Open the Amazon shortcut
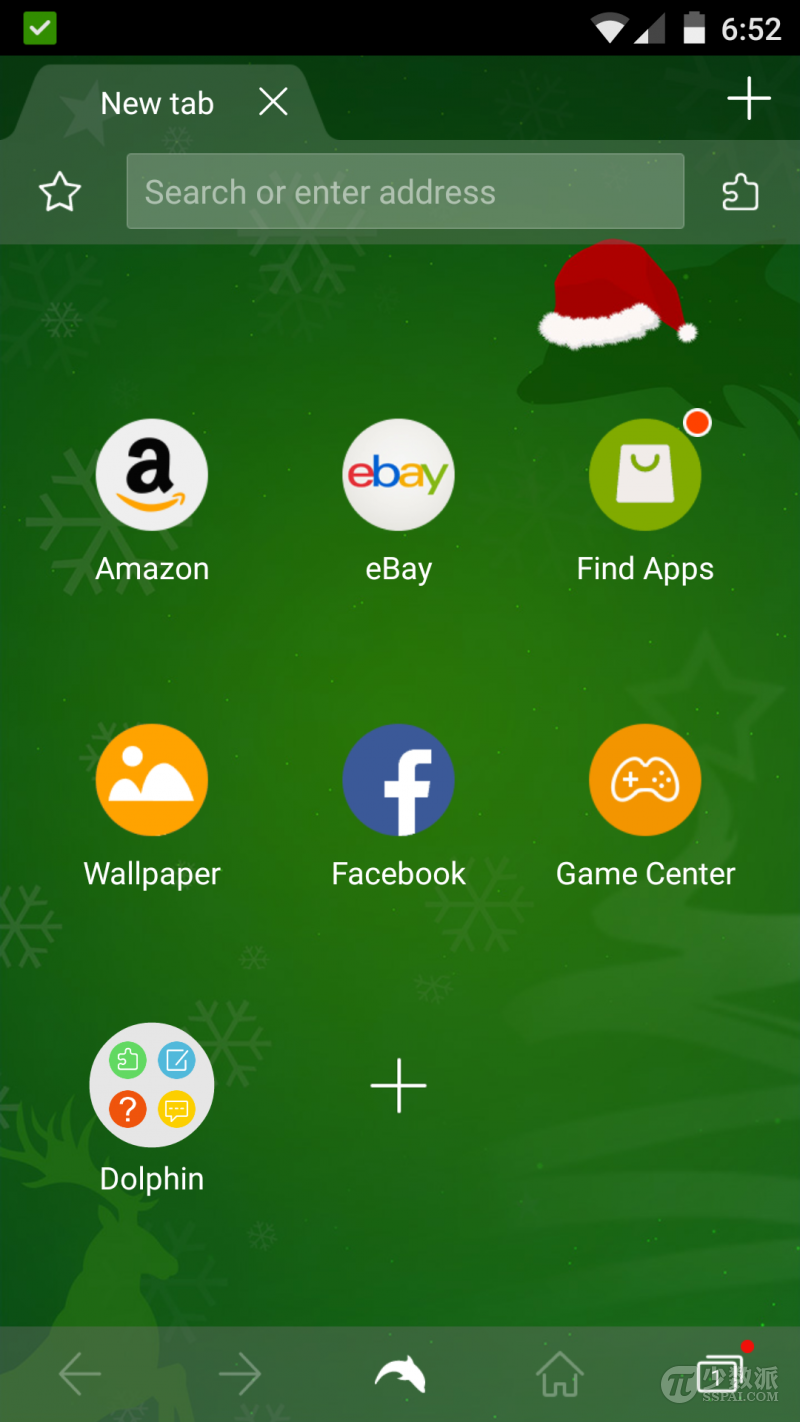Viewport: 800px width, 1422px height. (152, 475)
